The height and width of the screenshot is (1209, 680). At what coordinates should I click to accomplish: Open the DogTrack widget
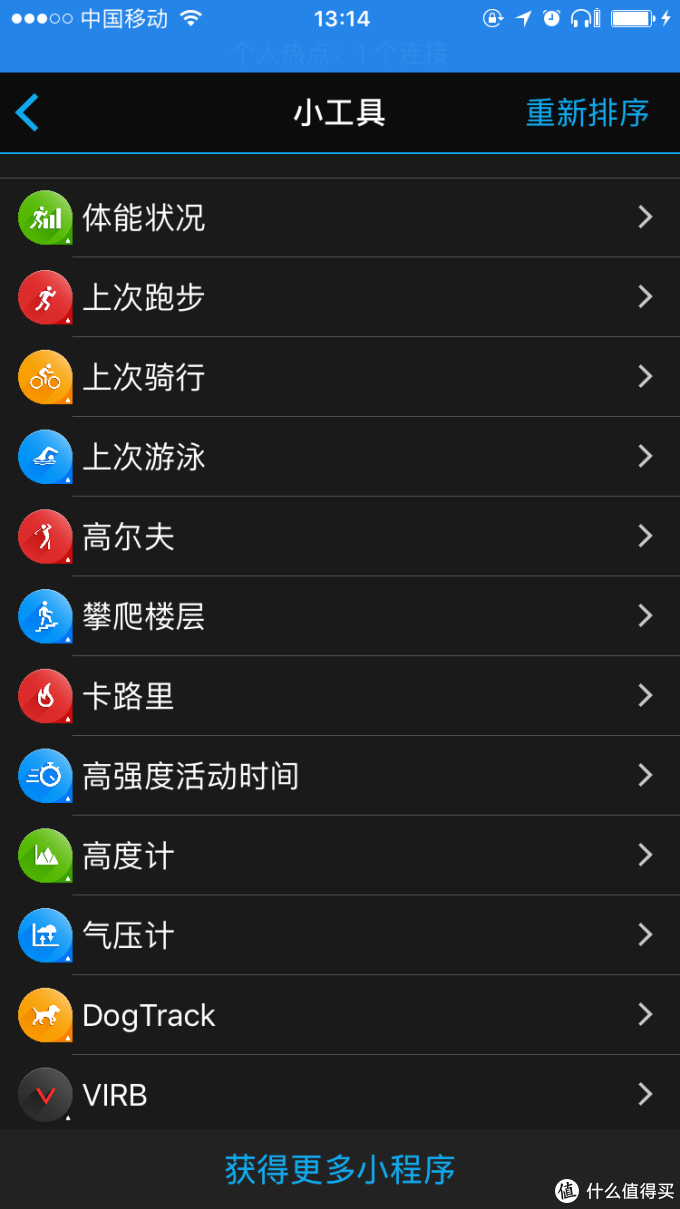pyautogui.click(x=340, y=1015)
